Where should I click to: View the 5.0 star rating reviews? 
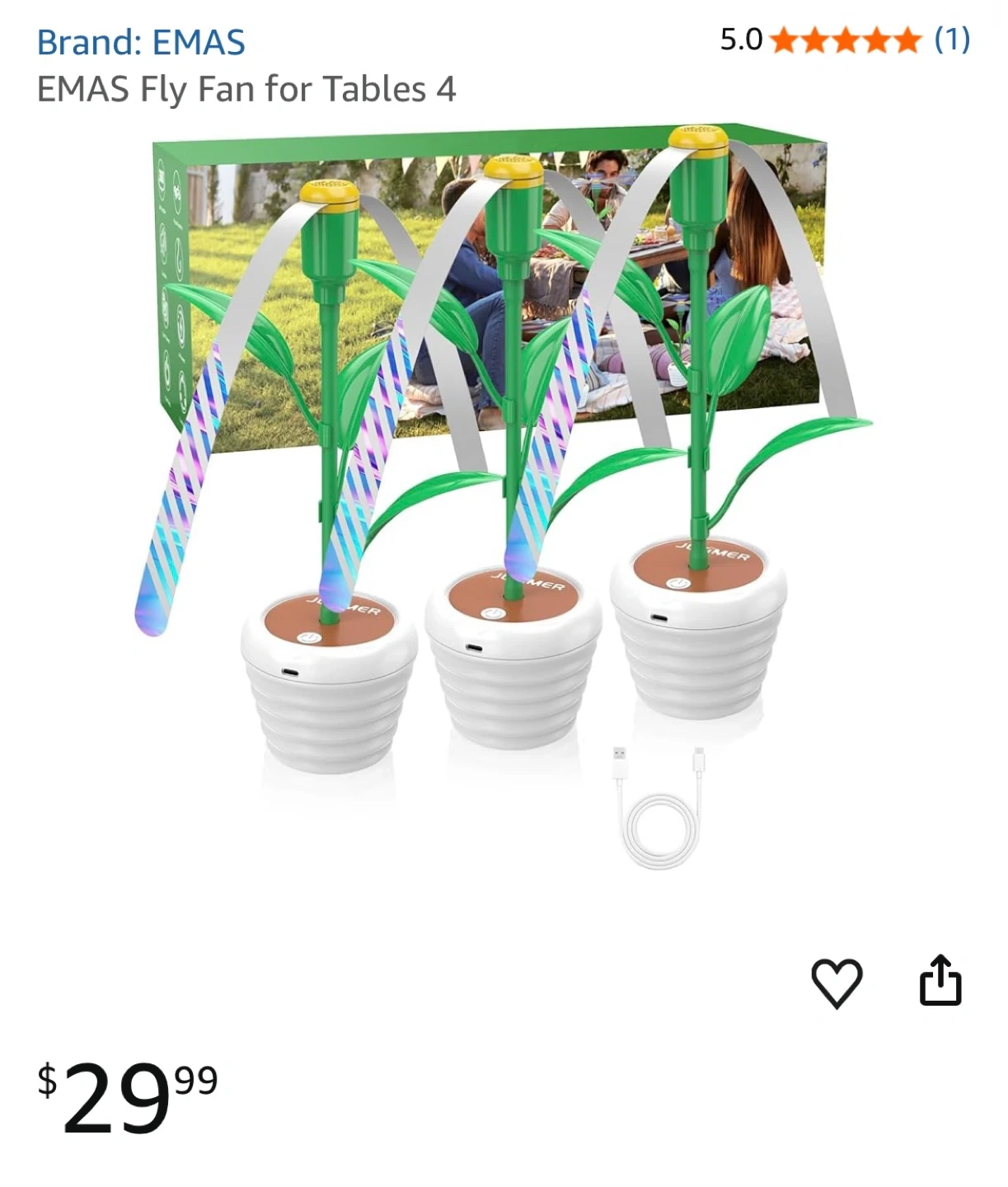844,40
